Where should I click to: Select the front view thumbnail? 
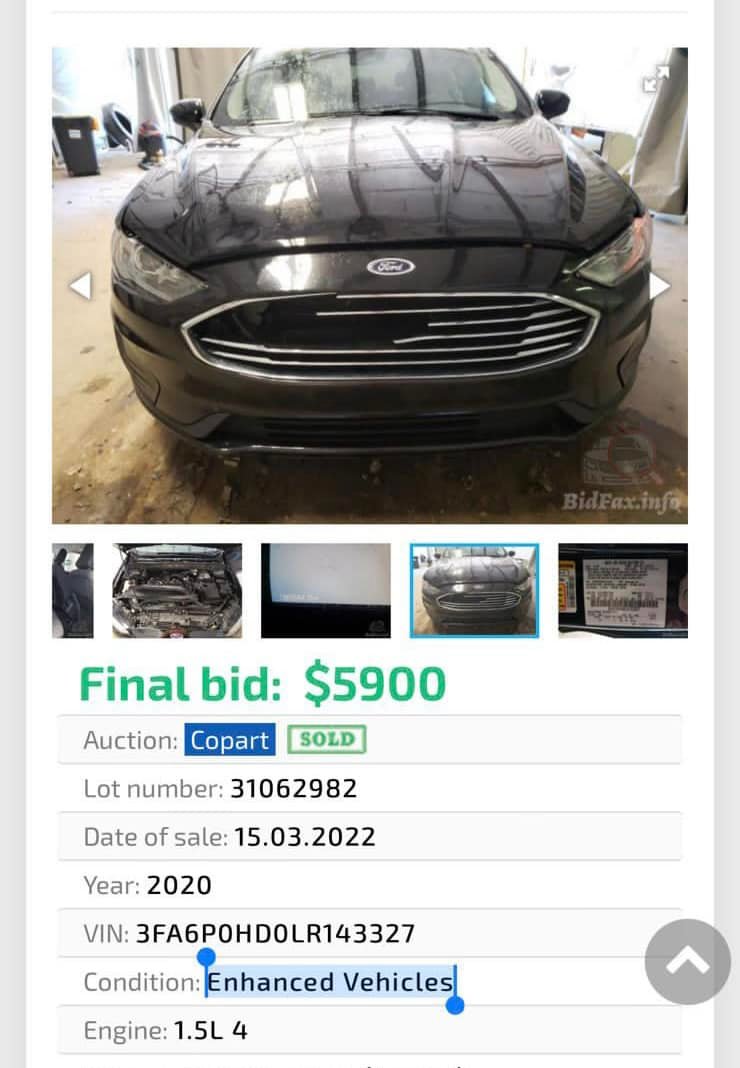click(x=474, y=590)
